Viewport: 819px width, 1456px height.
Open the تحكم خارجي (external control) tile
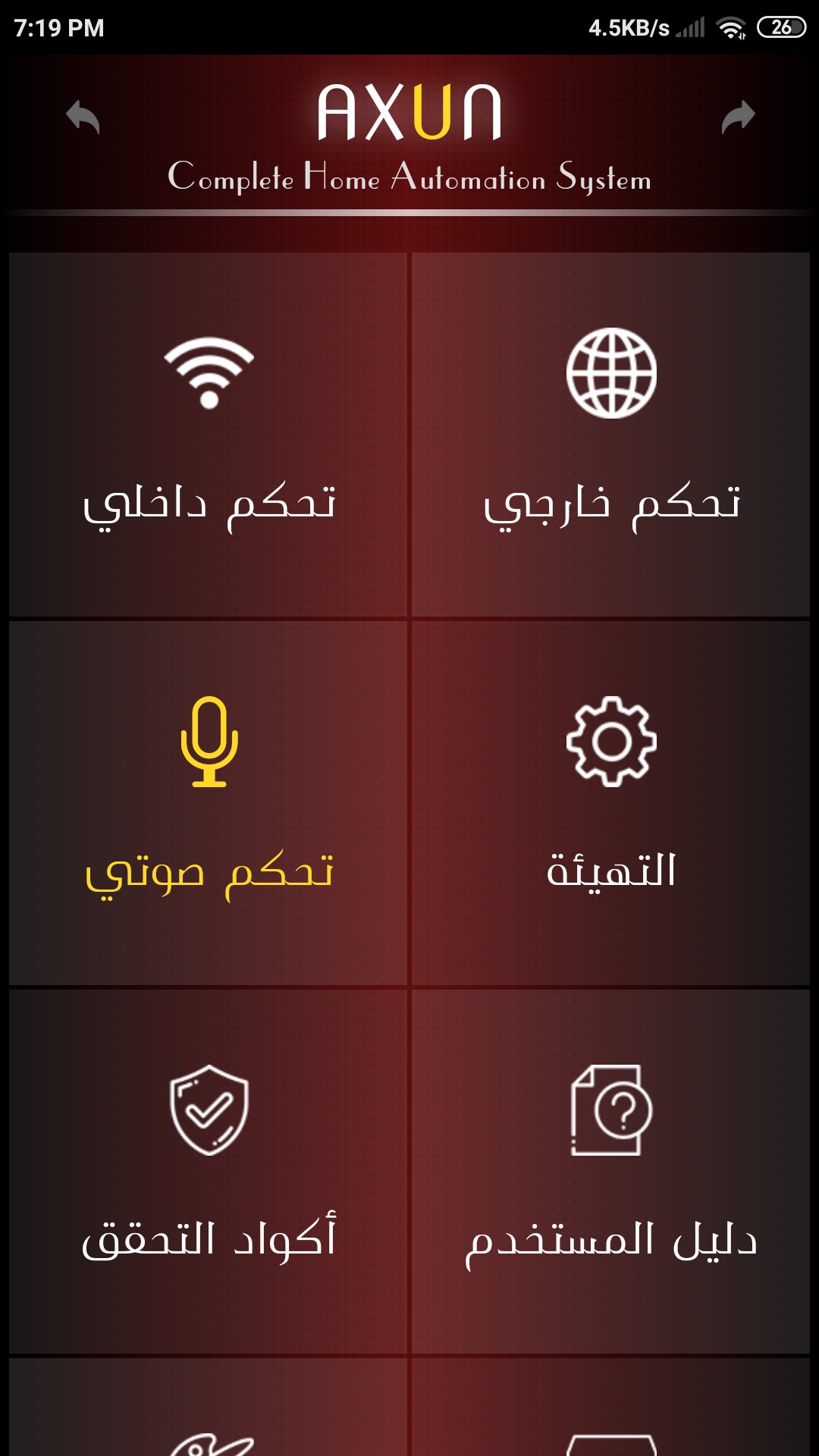pyautogui.click(x=611, y=435)
